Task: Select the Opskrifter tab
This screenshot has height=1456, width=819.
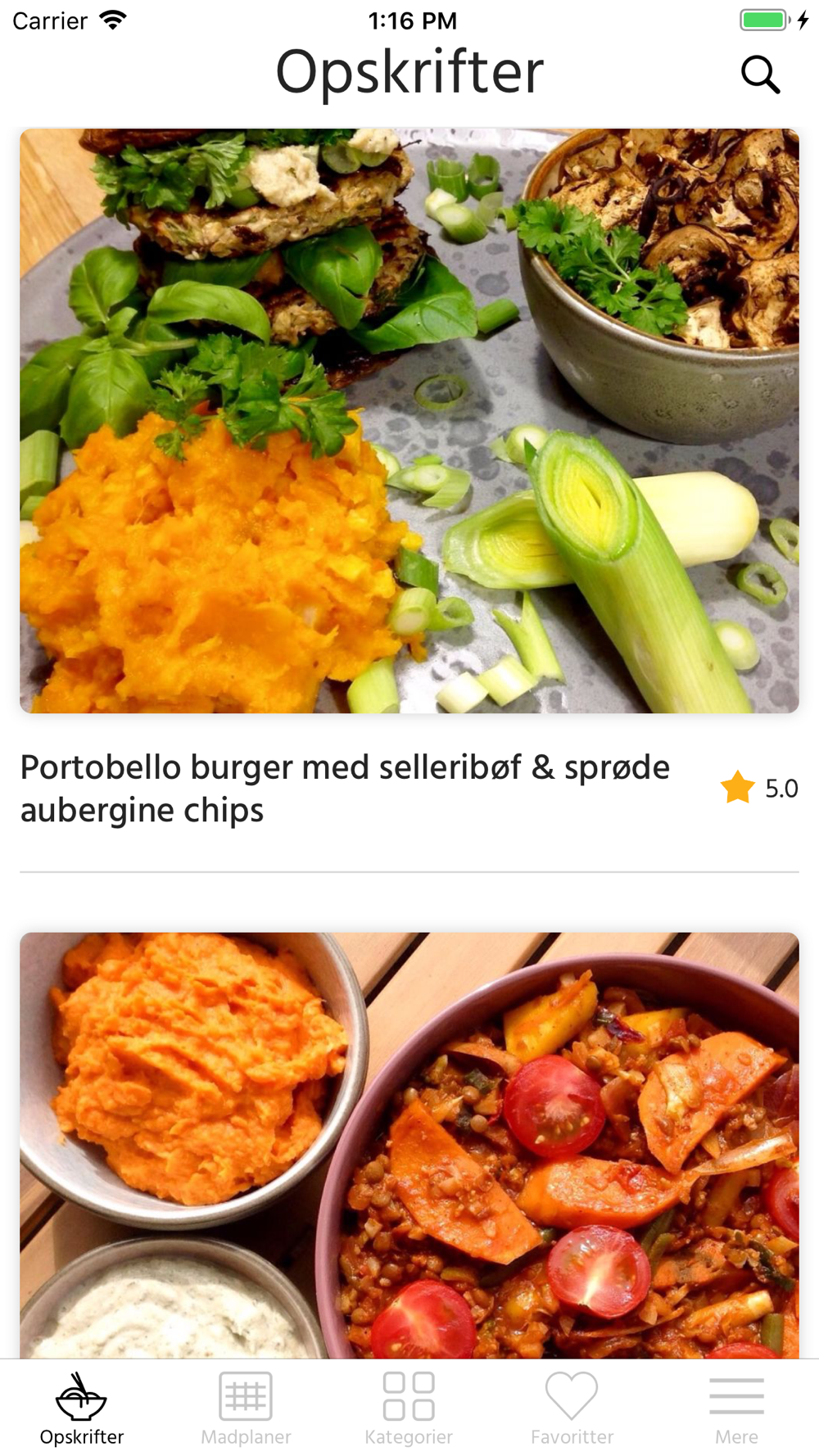Action: point(82,1409)
